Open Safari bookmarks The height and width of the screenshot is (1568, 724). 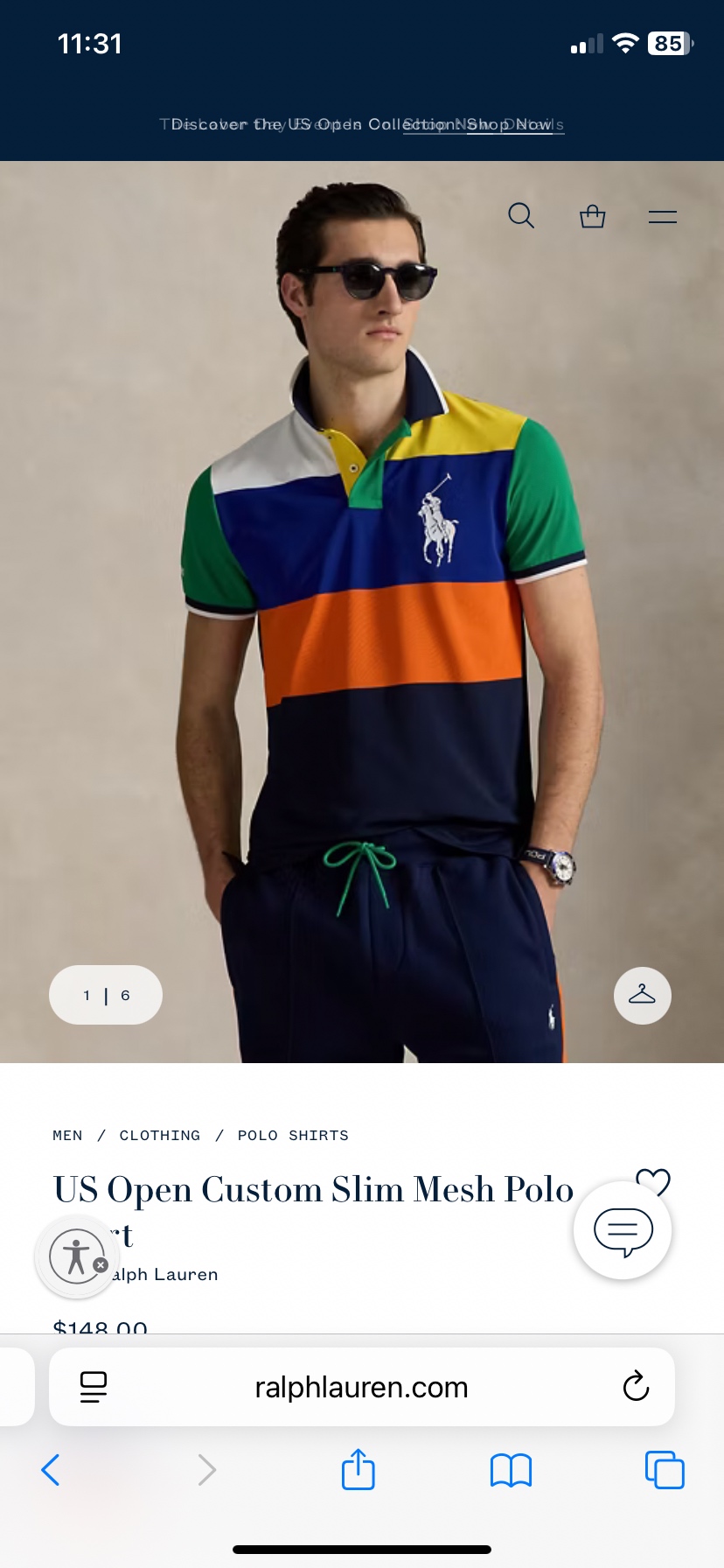tap(511, 1470)
